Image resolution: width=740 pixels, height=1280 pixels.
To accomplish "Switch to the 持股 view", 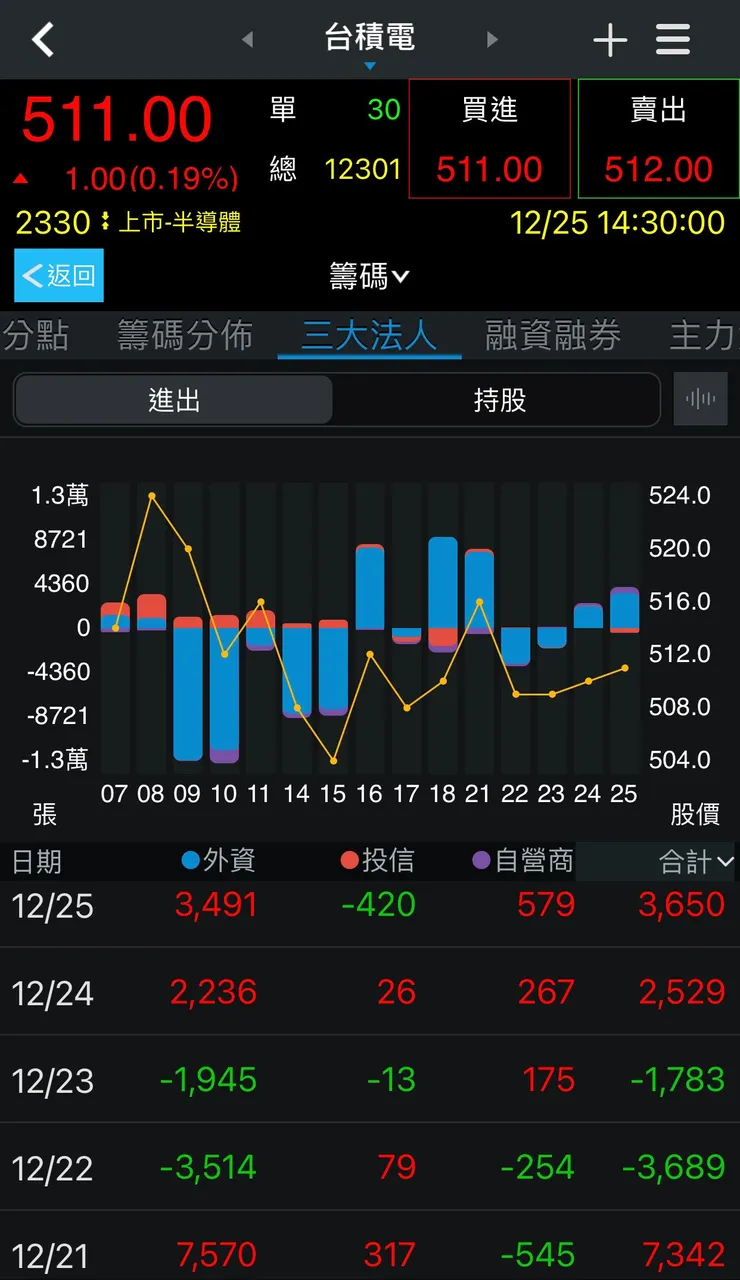I will [497, 398].
